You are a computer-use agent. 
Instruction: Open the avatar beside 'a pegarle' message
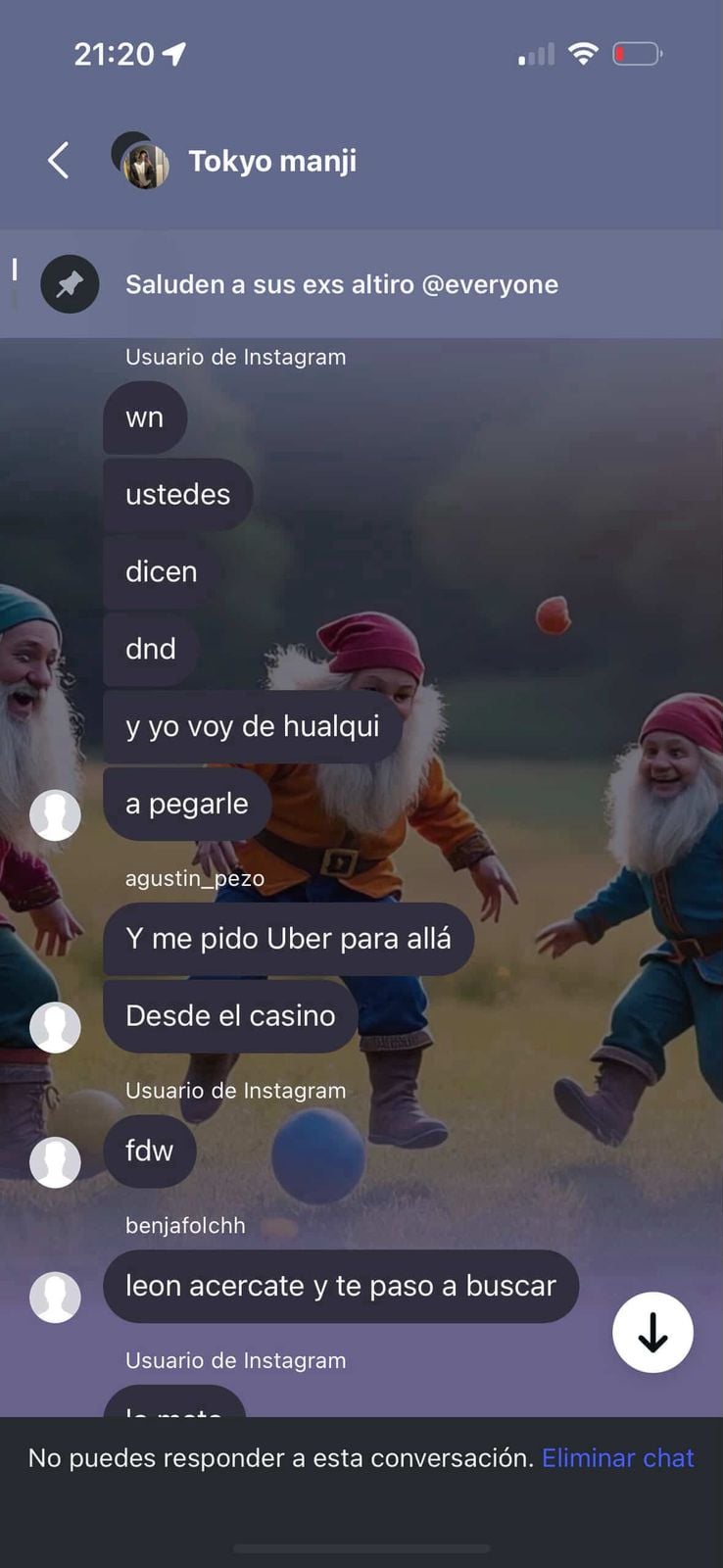(x=56, y=814)
